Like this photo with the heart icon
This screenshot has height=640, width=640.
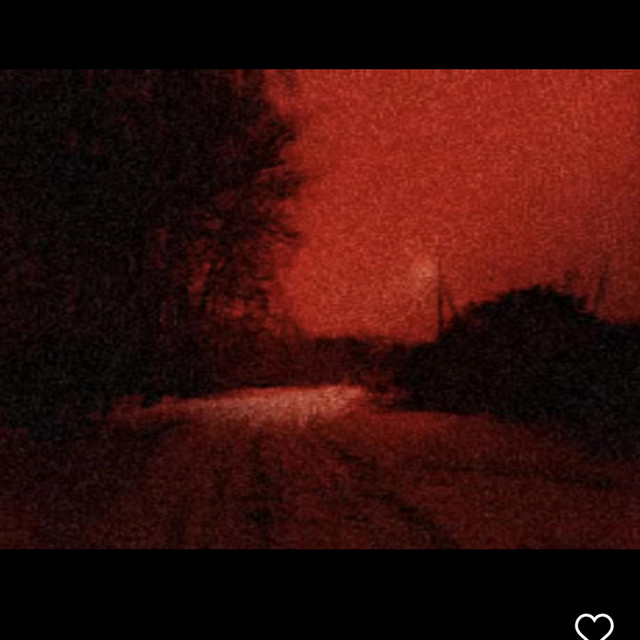click(594, 626)
